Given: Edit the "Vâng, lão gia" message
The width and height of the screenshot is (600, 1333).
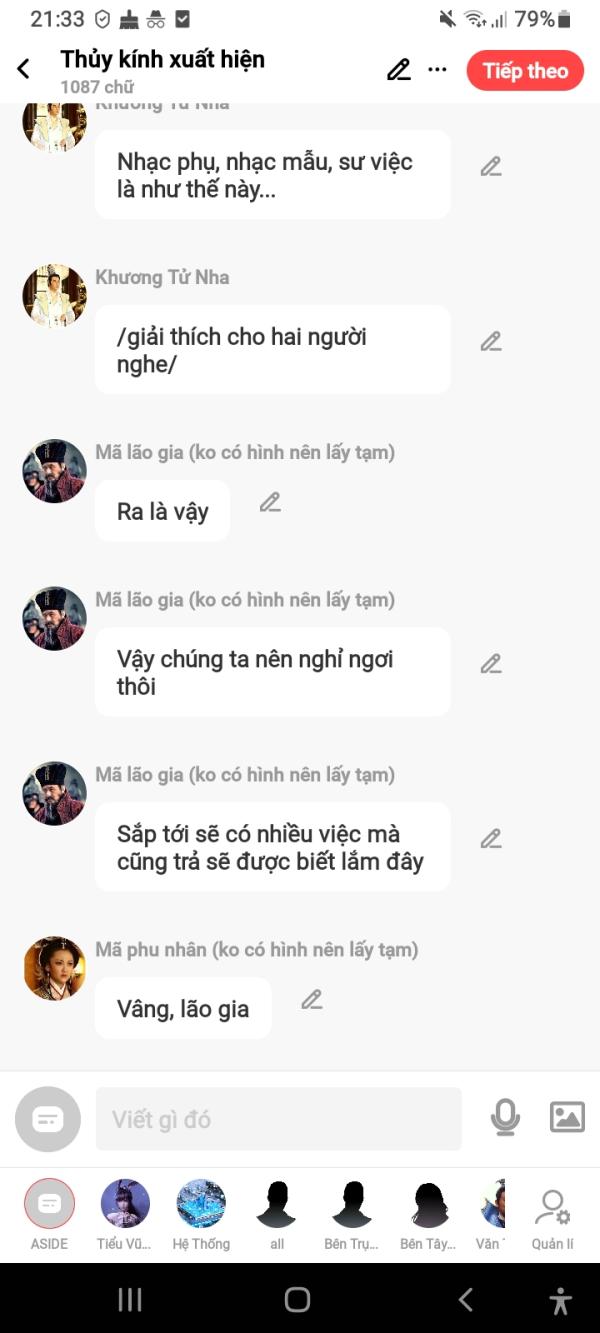Looking at the screenshot, I should click(x=312, y=1000).
